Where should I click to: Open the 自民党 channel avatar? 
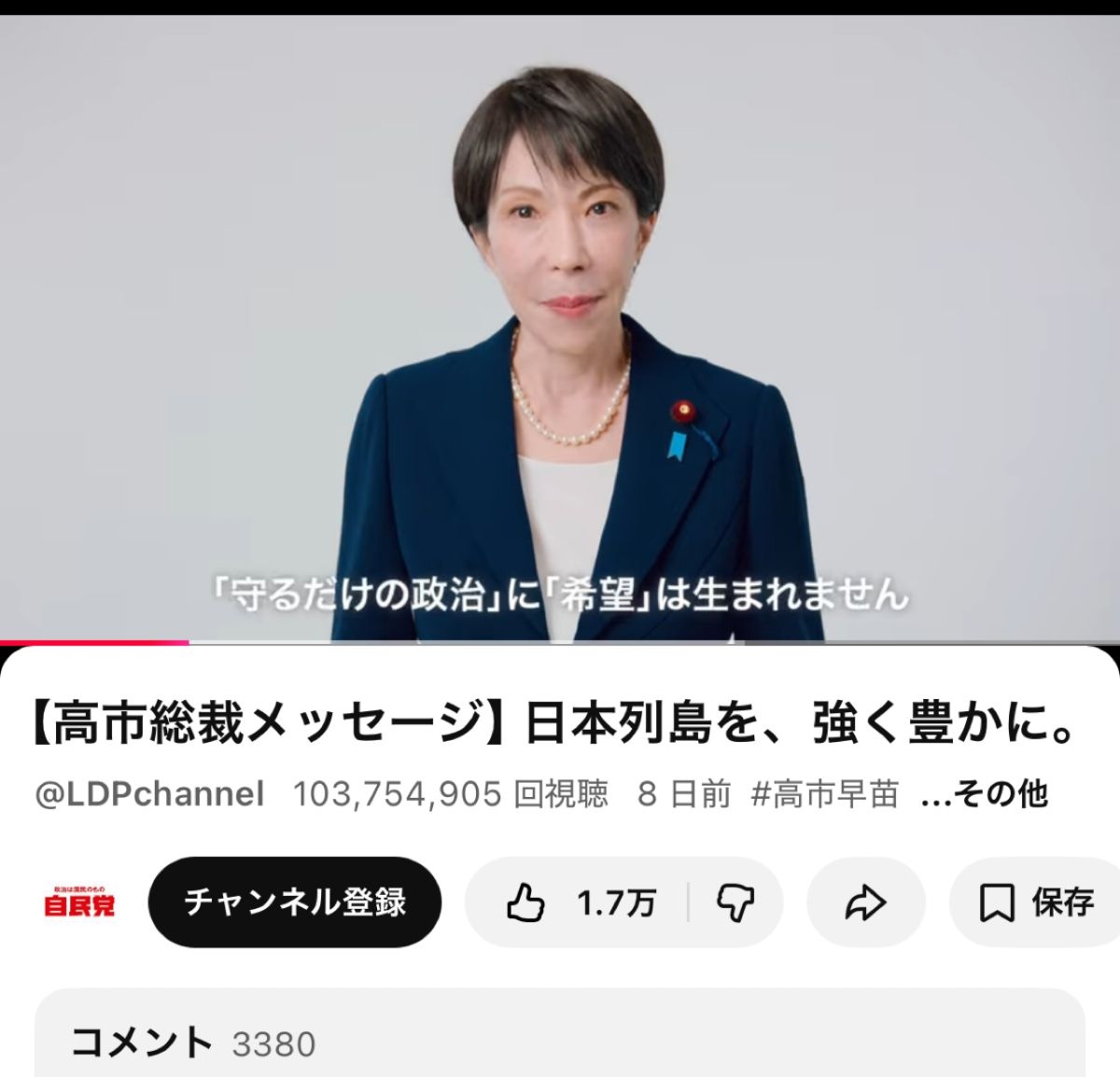[x=79, y=902]
